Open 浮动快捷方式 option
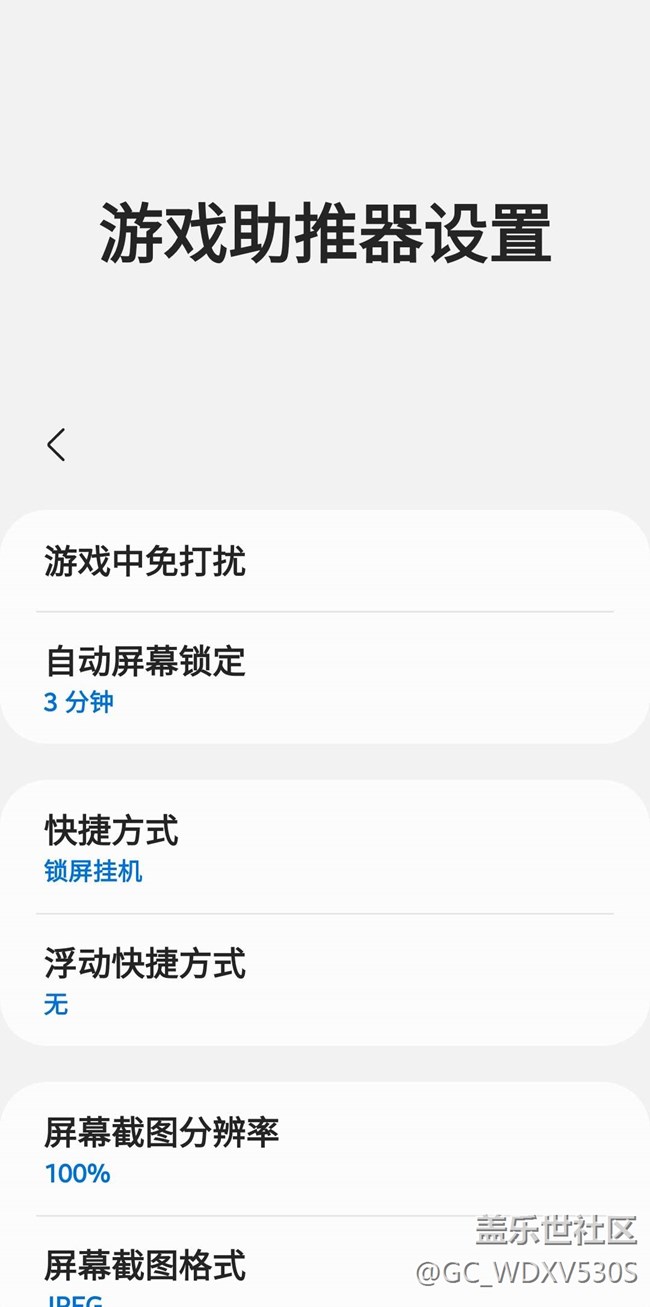 (324, 980)
